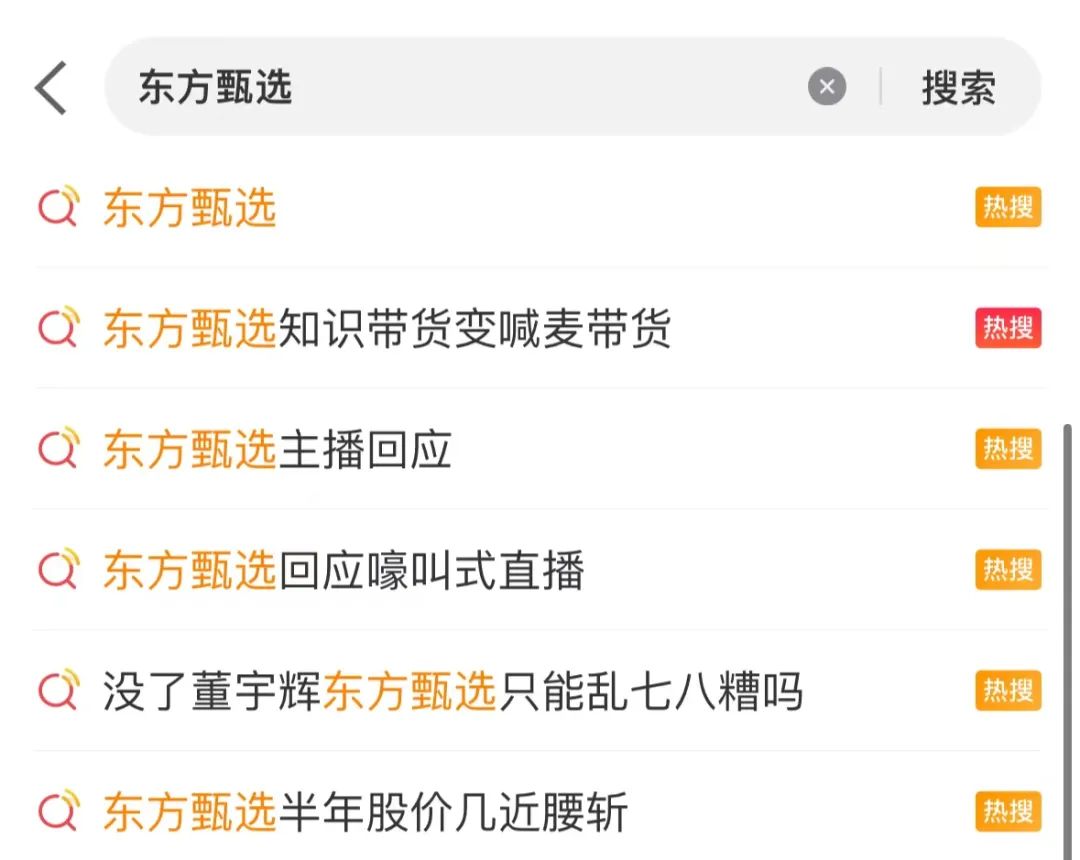The width and height of the screenshot is (1080, 860).
Task: Select suggestion 东方甄选半年股价几近腰斩
Action: [365, 812]
